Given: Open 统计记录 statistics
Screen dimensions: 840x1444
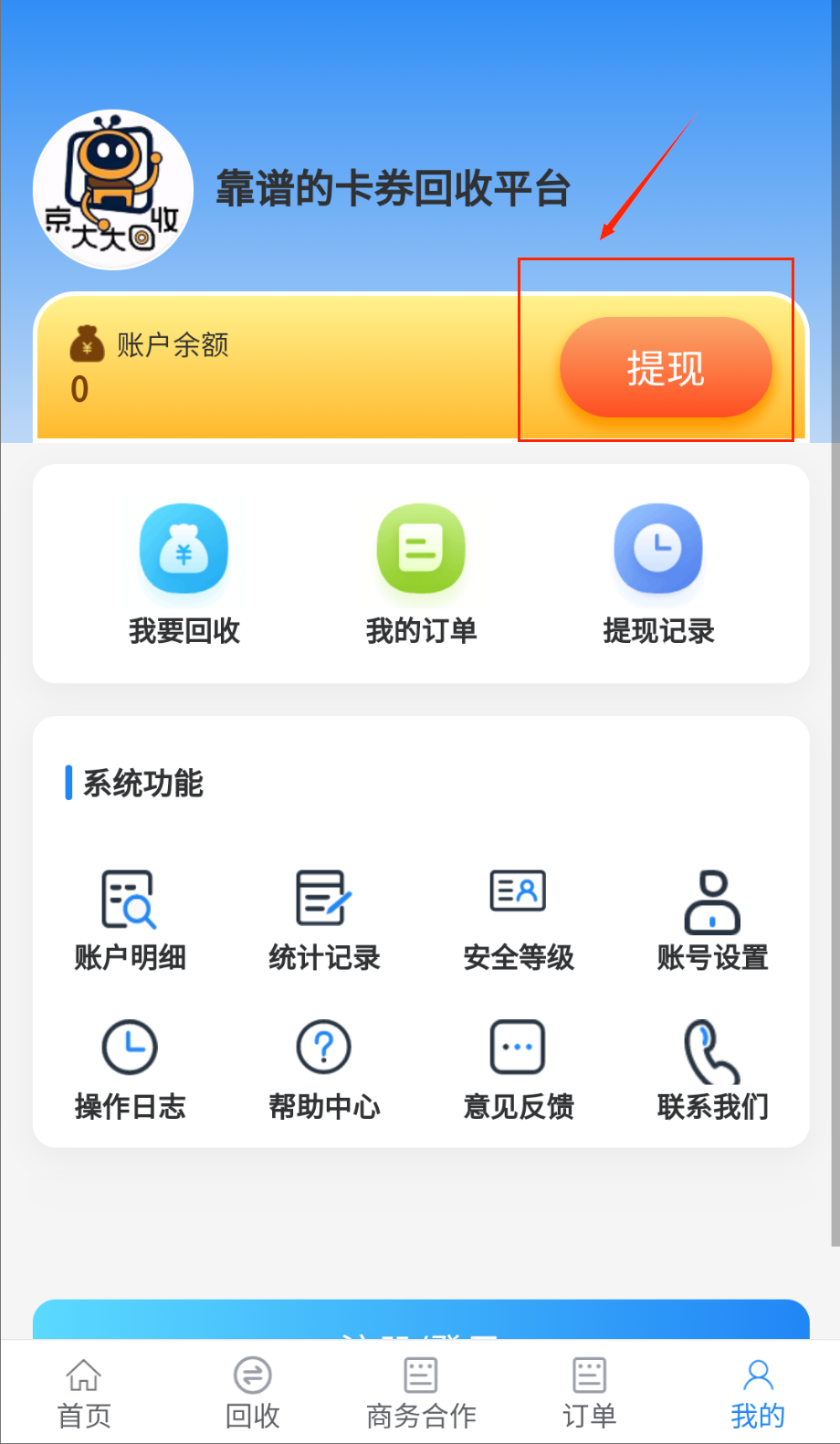Looking at the screenshot, I should click(324, 920).
